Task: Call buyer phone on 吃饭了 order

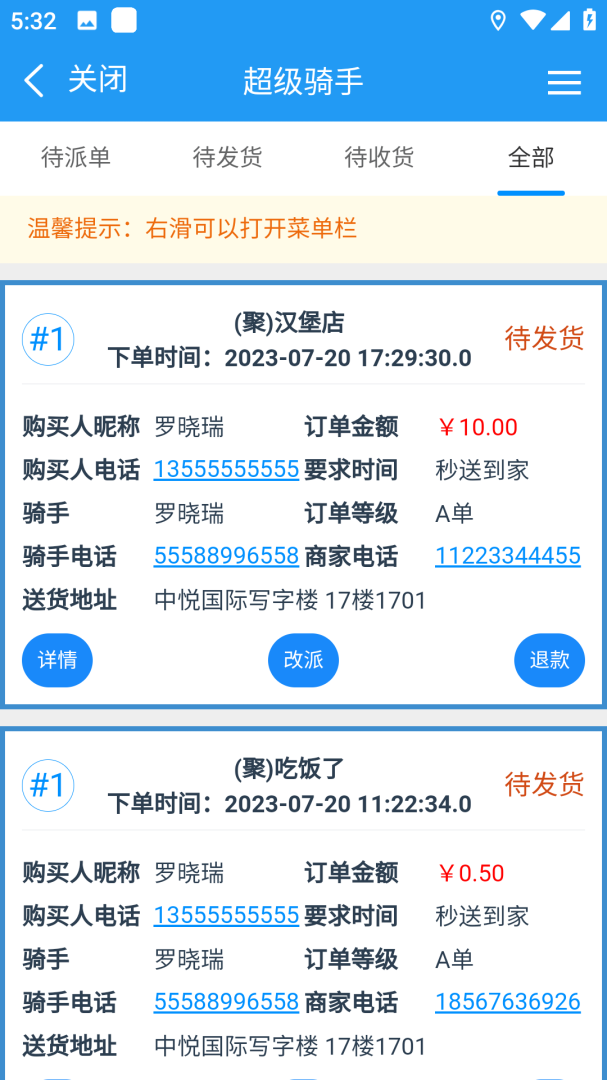Action: click(226, 915)
